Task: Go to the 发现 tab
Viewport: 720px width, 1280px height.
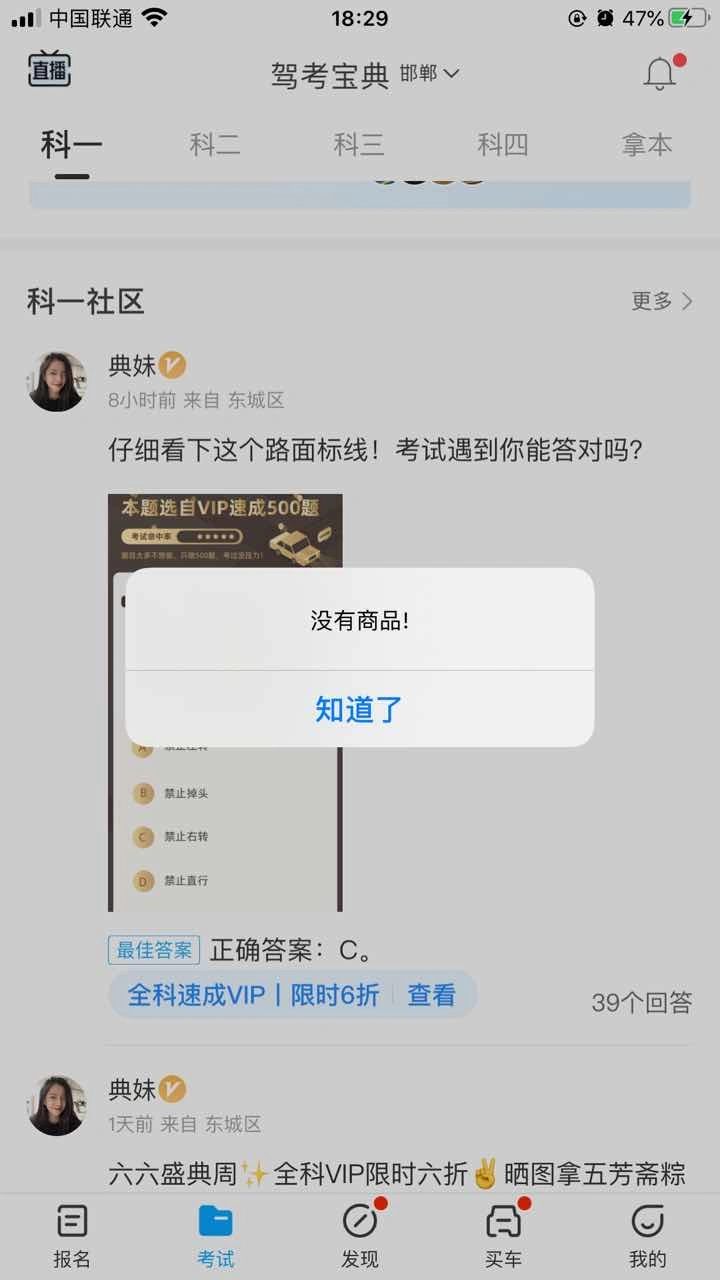Action: pos(360,1236)
